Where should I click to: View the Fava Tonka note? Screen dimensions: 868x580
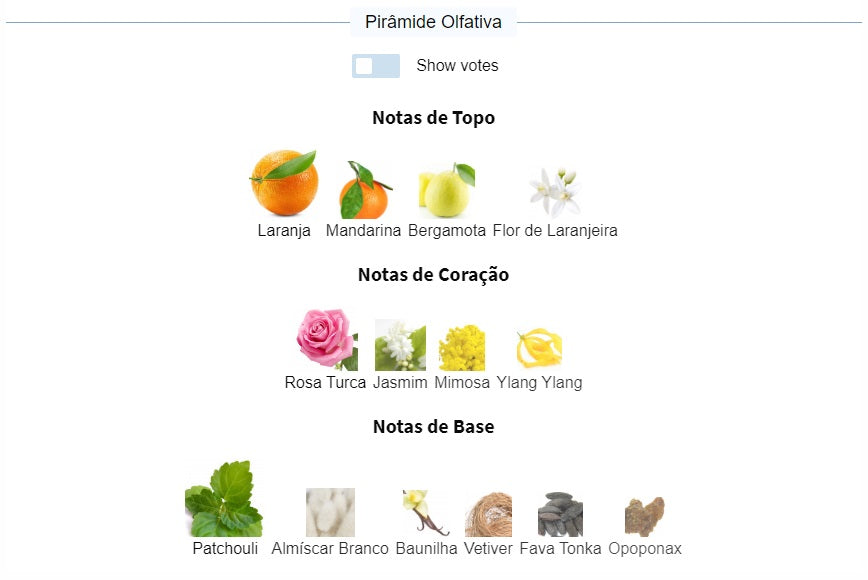(x=560, y=514)
